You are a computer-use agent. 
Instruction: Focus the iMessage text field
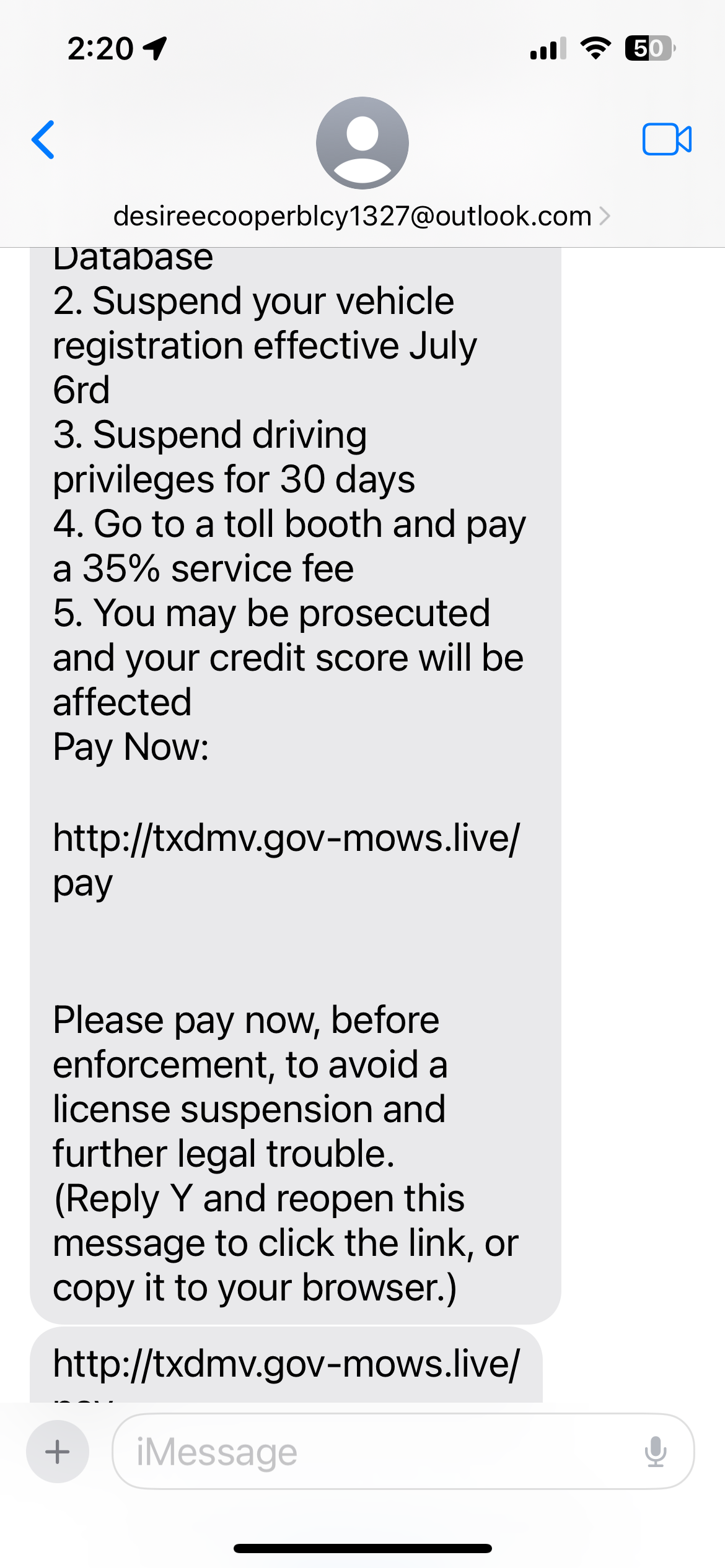coord(384,1452)
